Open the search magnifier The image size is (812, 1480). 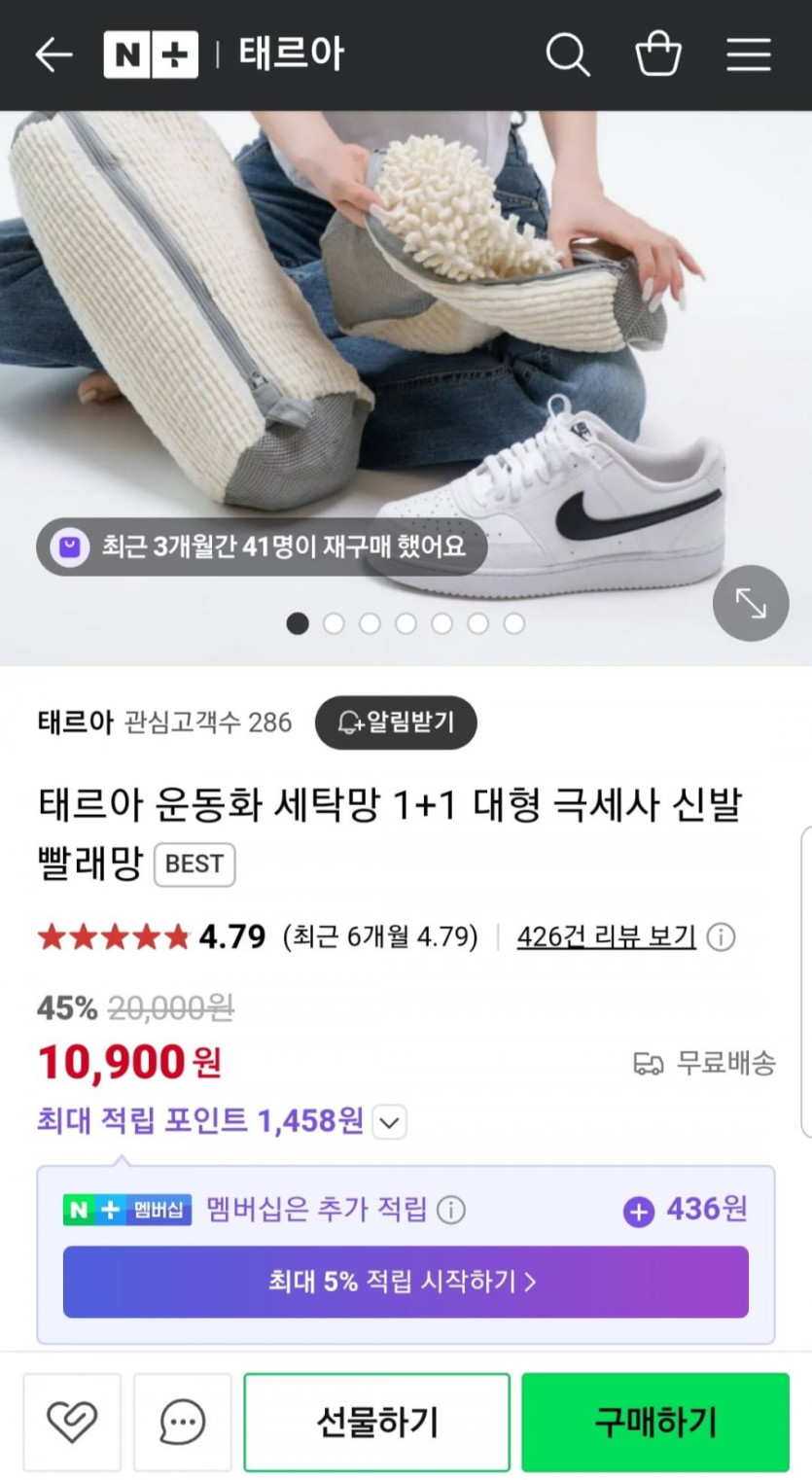pyautogui.click(x=568, y=54)
